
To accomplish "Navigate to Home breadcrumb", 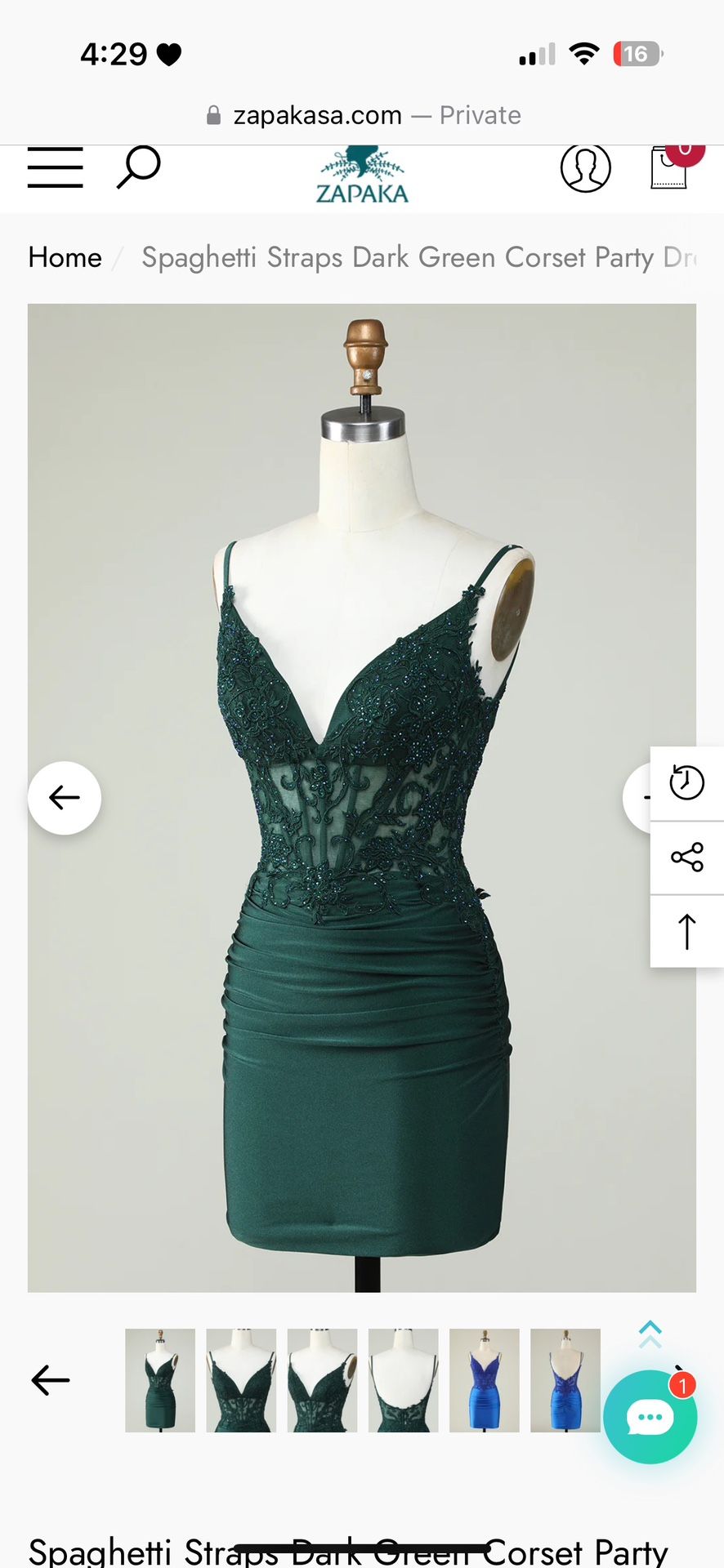I will (x=65, y=257).
